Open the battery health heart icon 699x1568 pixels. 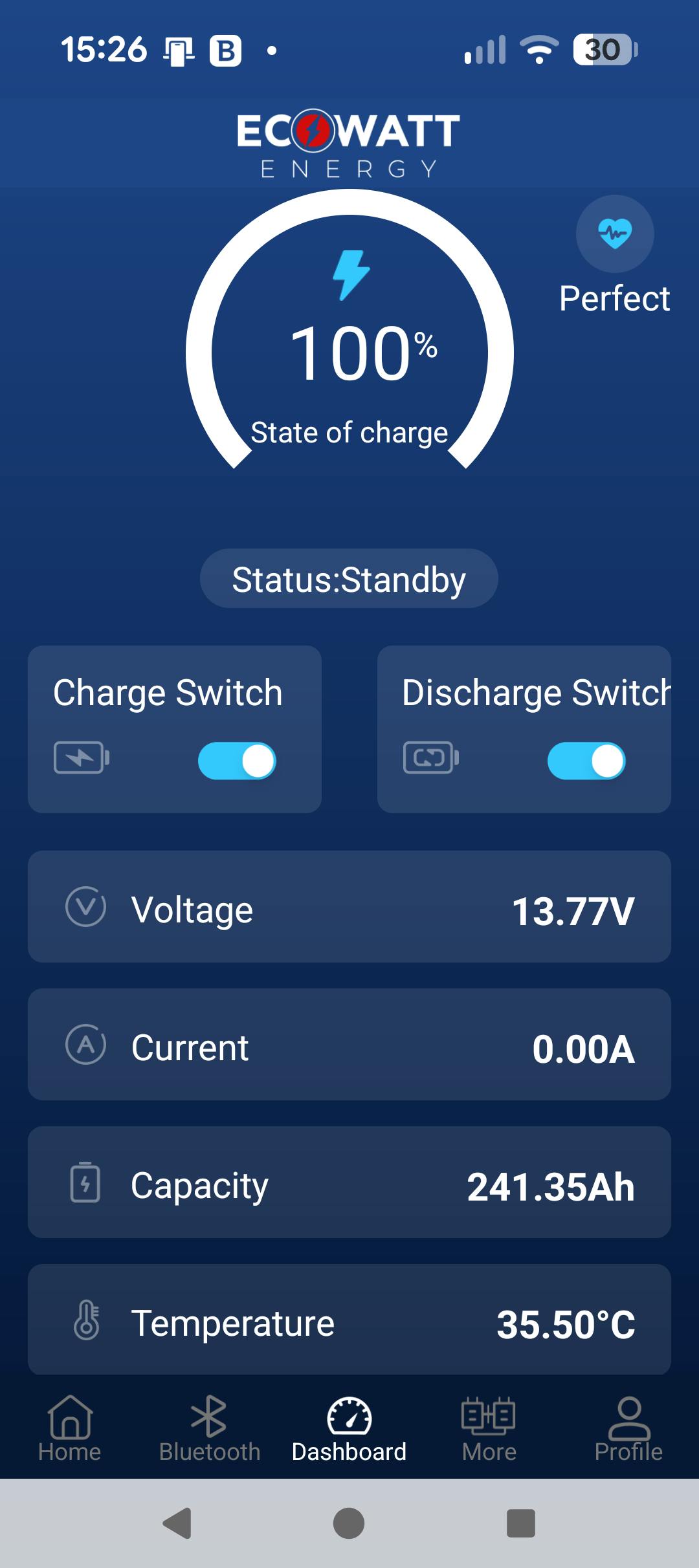point(614,234)
